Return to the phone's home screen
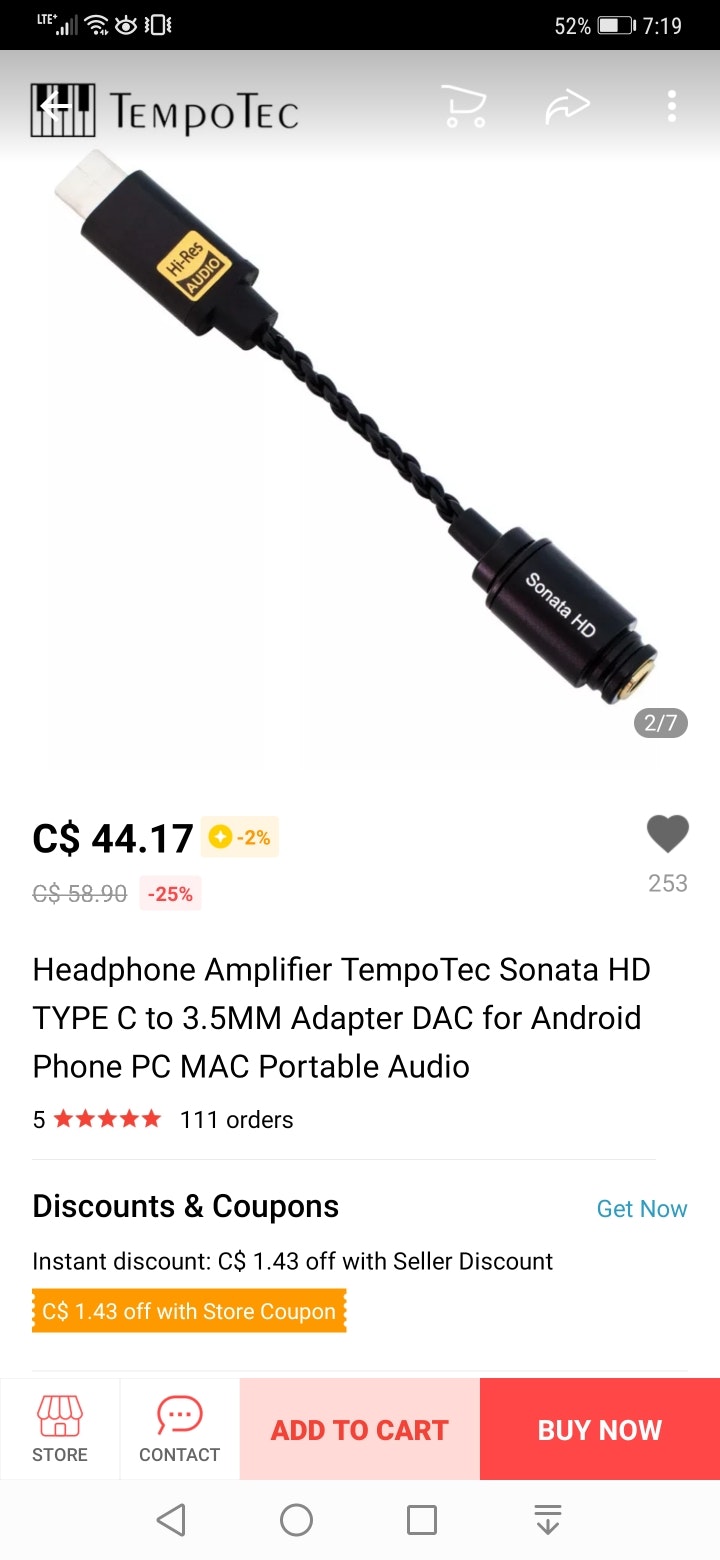Screen dimensions: 720x1560 coord(296,1520)
